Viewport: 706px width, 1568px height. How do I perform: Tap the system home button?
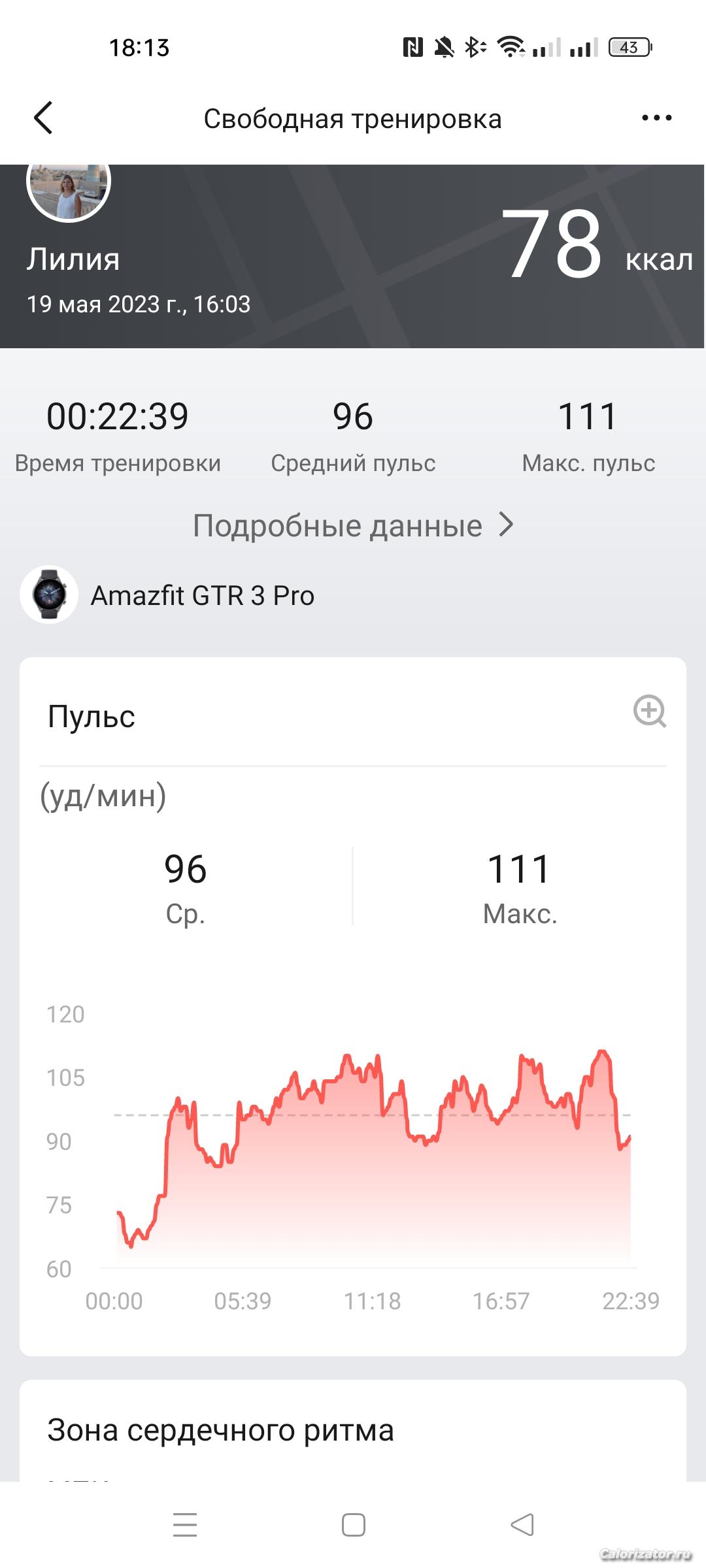pos(354,1525)
